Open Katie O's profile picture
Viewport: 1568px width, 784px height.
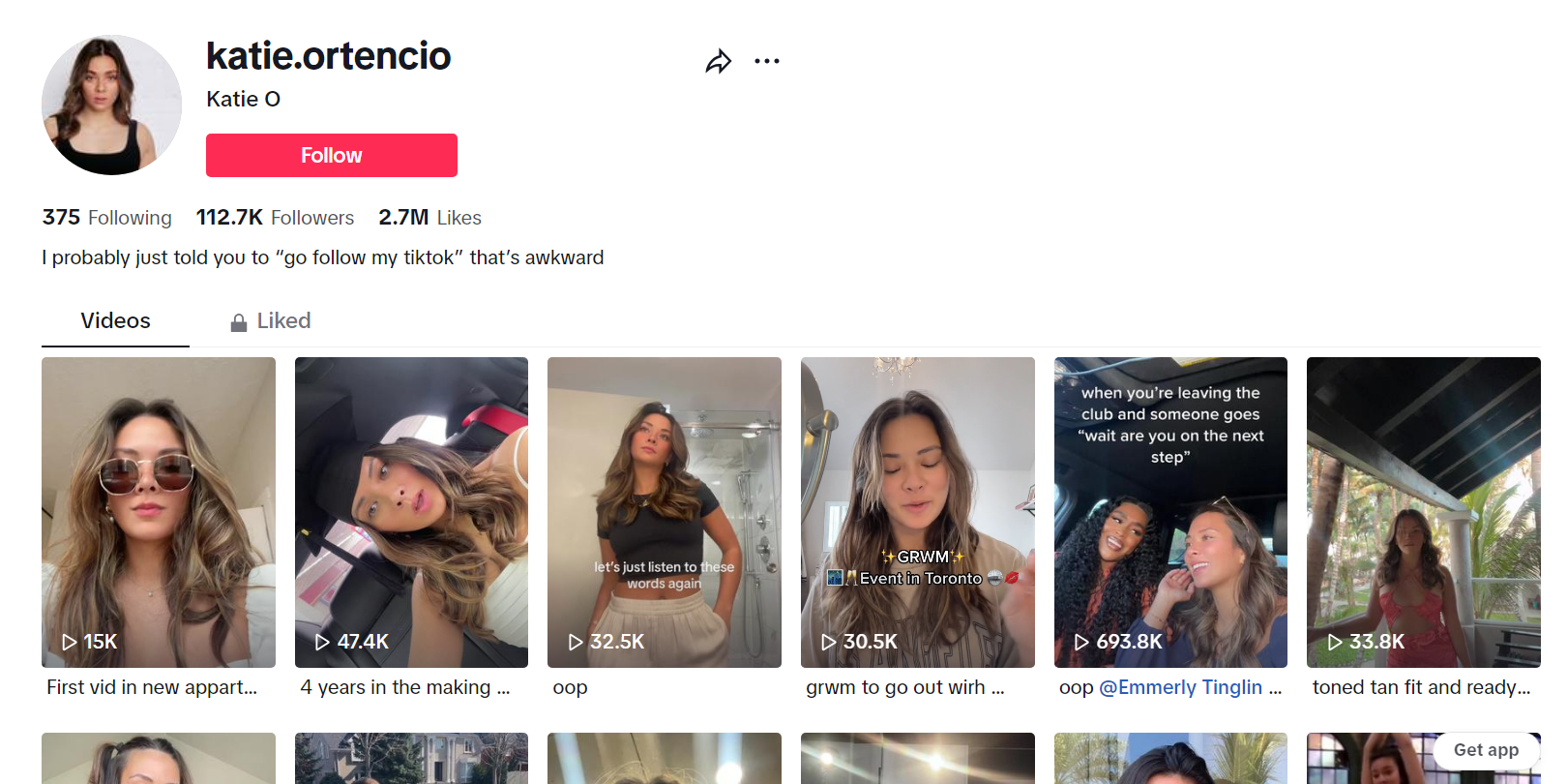tap(111, 106)
